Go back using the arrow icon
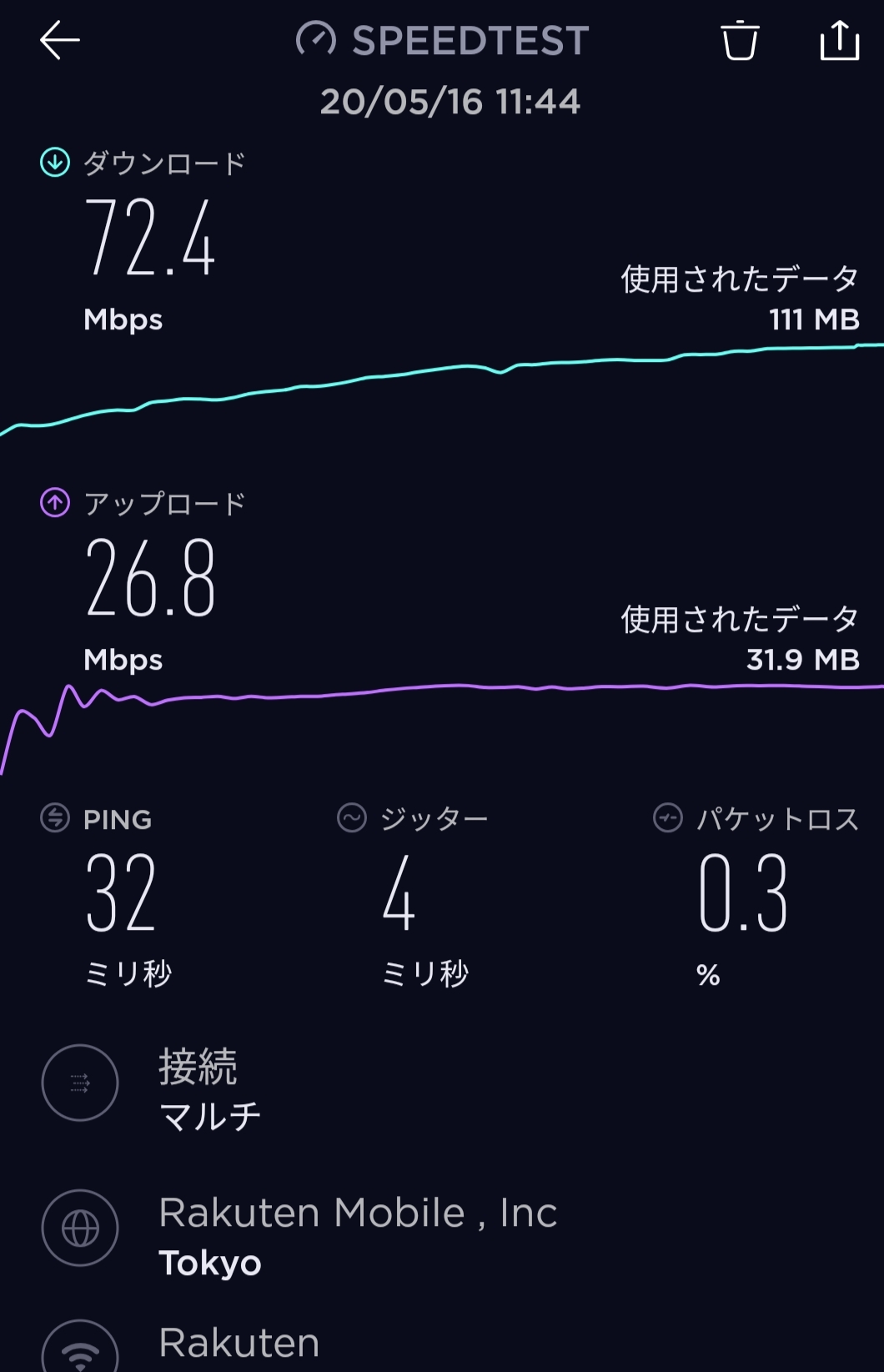The width and height of the screenshot is (884, 1372). click(60, 40)
